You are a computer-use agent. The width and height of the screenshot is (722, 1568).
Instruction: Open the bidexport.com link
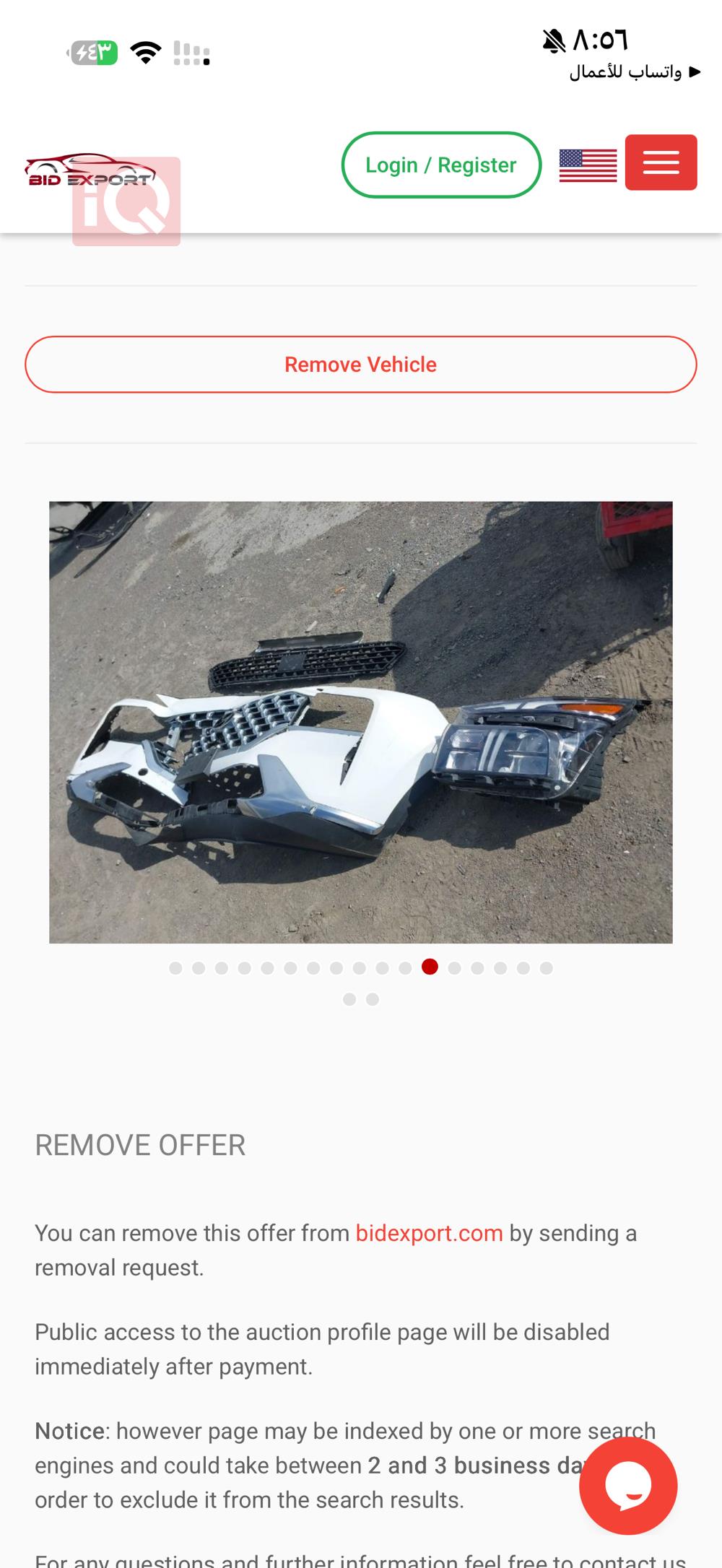click(x=429, y=1233)
